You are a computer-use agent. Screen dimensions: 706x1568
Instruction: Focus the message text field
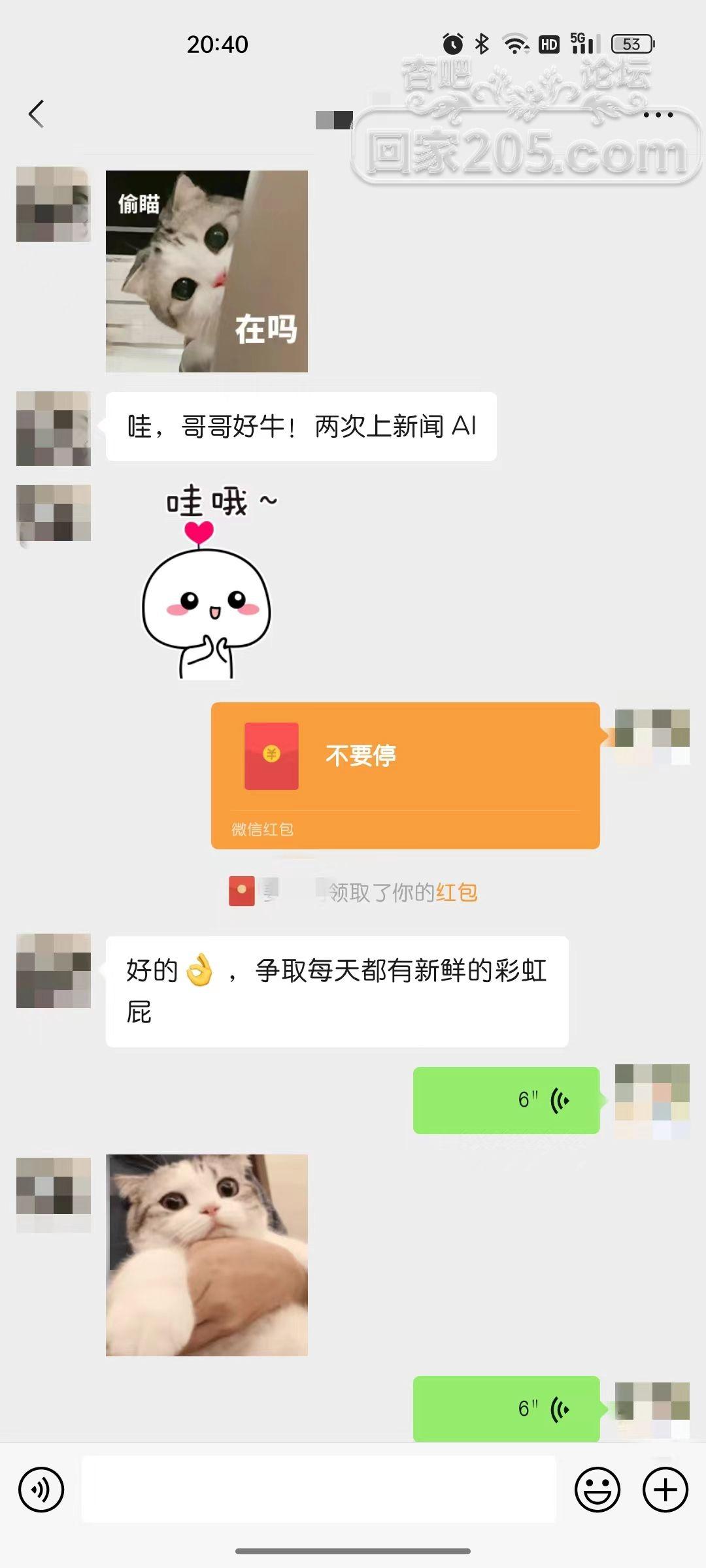[x=318, y=1490]
